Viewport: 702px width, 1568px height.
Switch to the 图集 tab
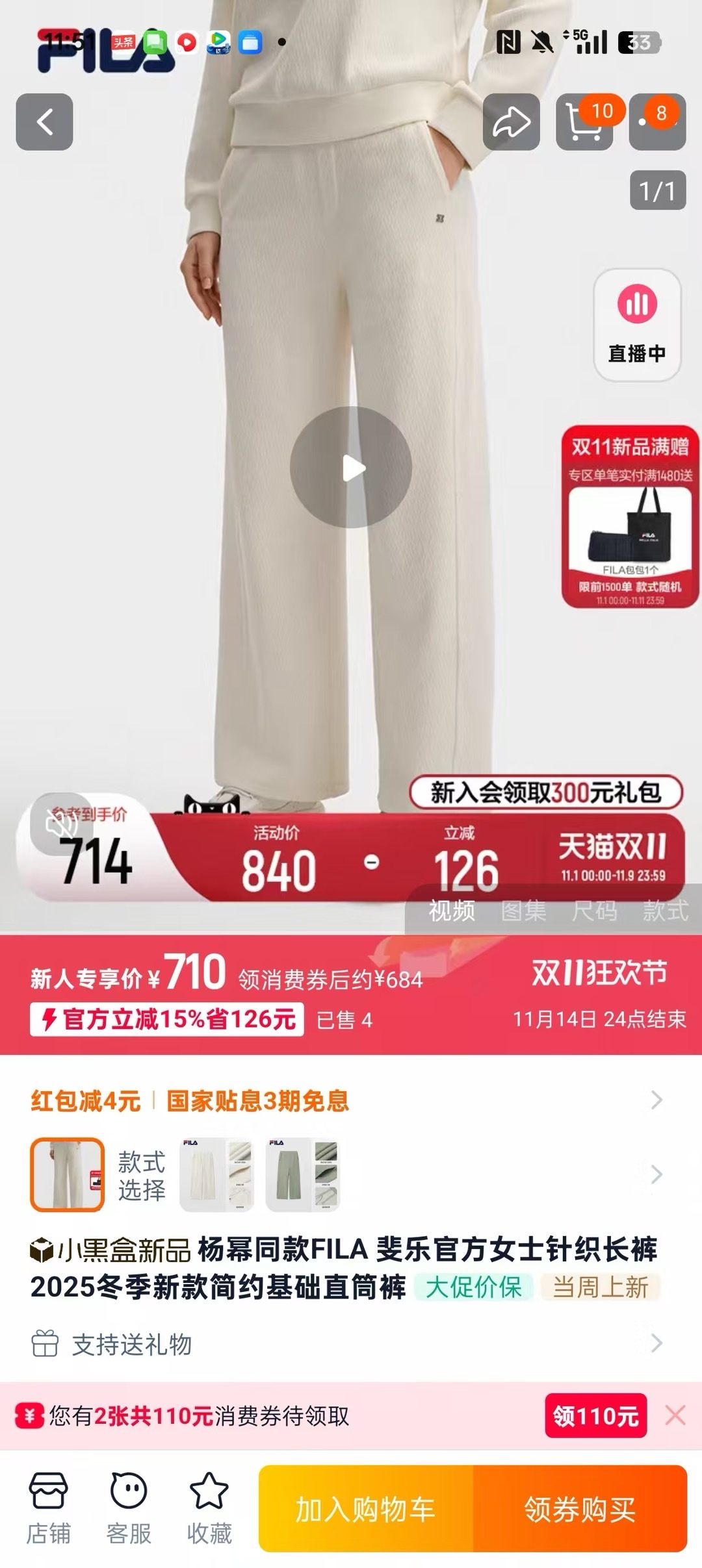(523, 911)
